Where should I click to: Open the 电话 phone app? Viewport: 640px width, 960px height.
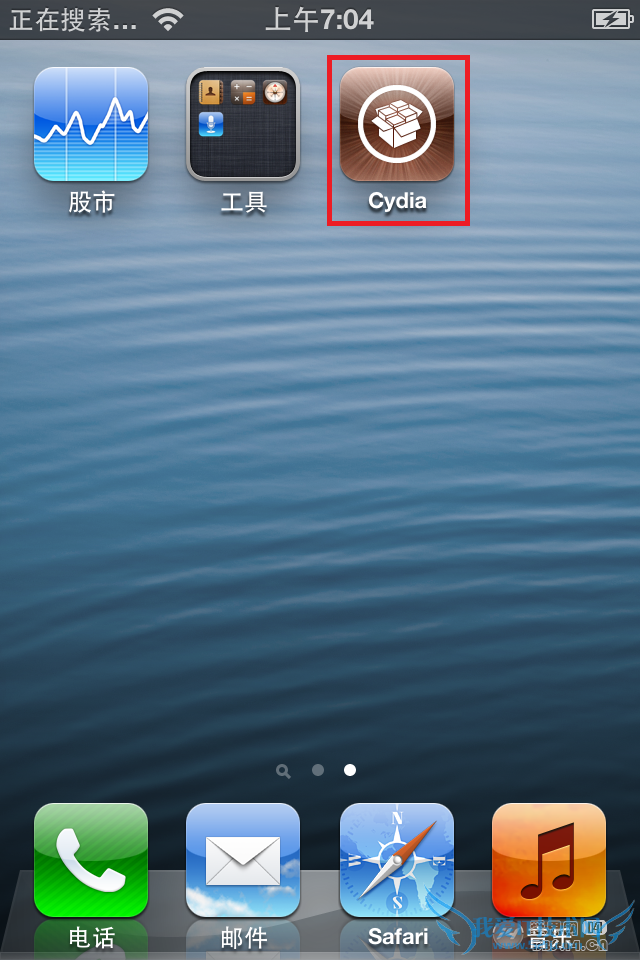pyautogui.click(x=91, y=860)
